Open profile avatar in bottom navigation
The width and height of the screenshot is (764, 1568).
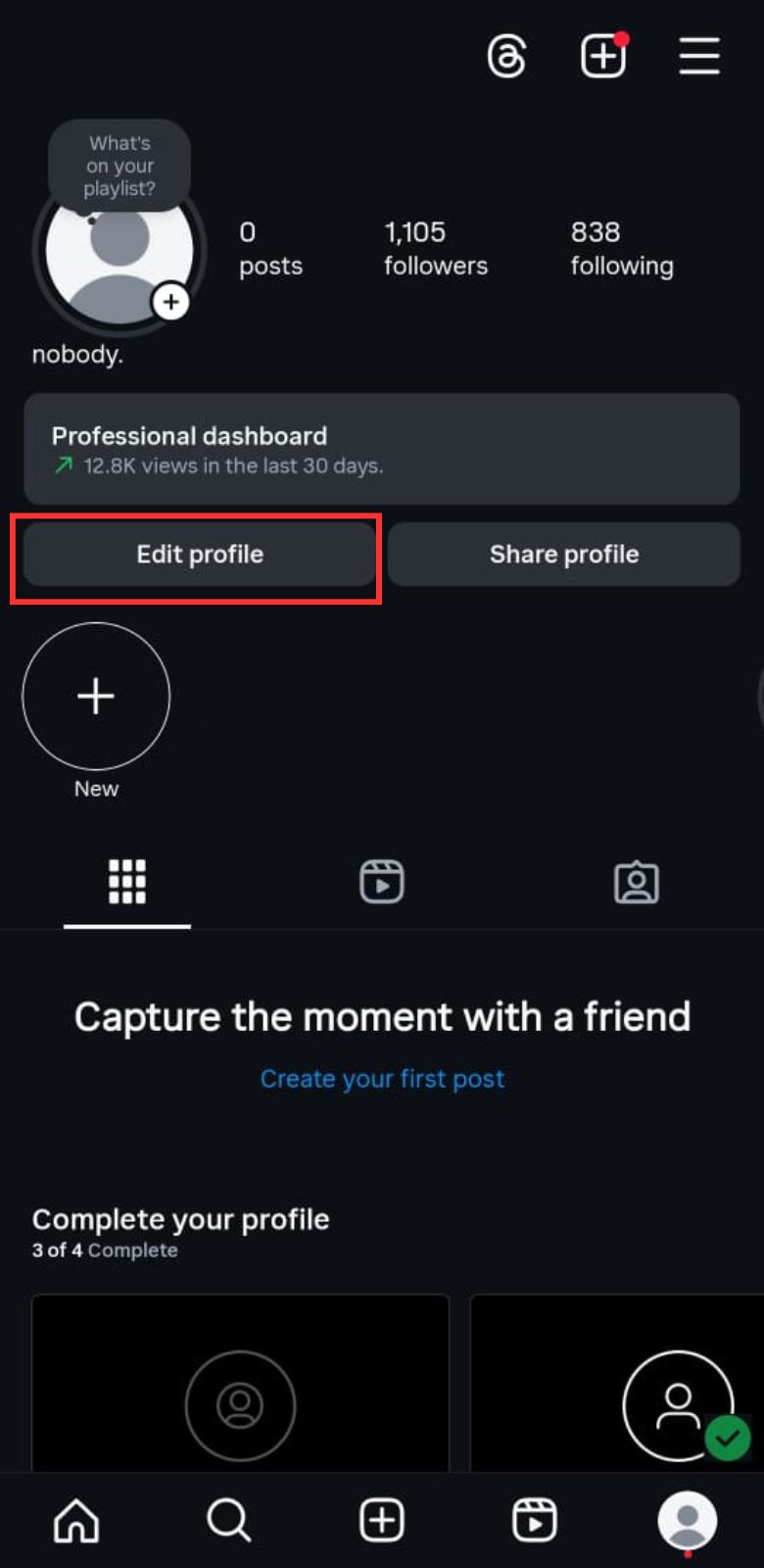pyautogui.click(x=688, y=1521)
